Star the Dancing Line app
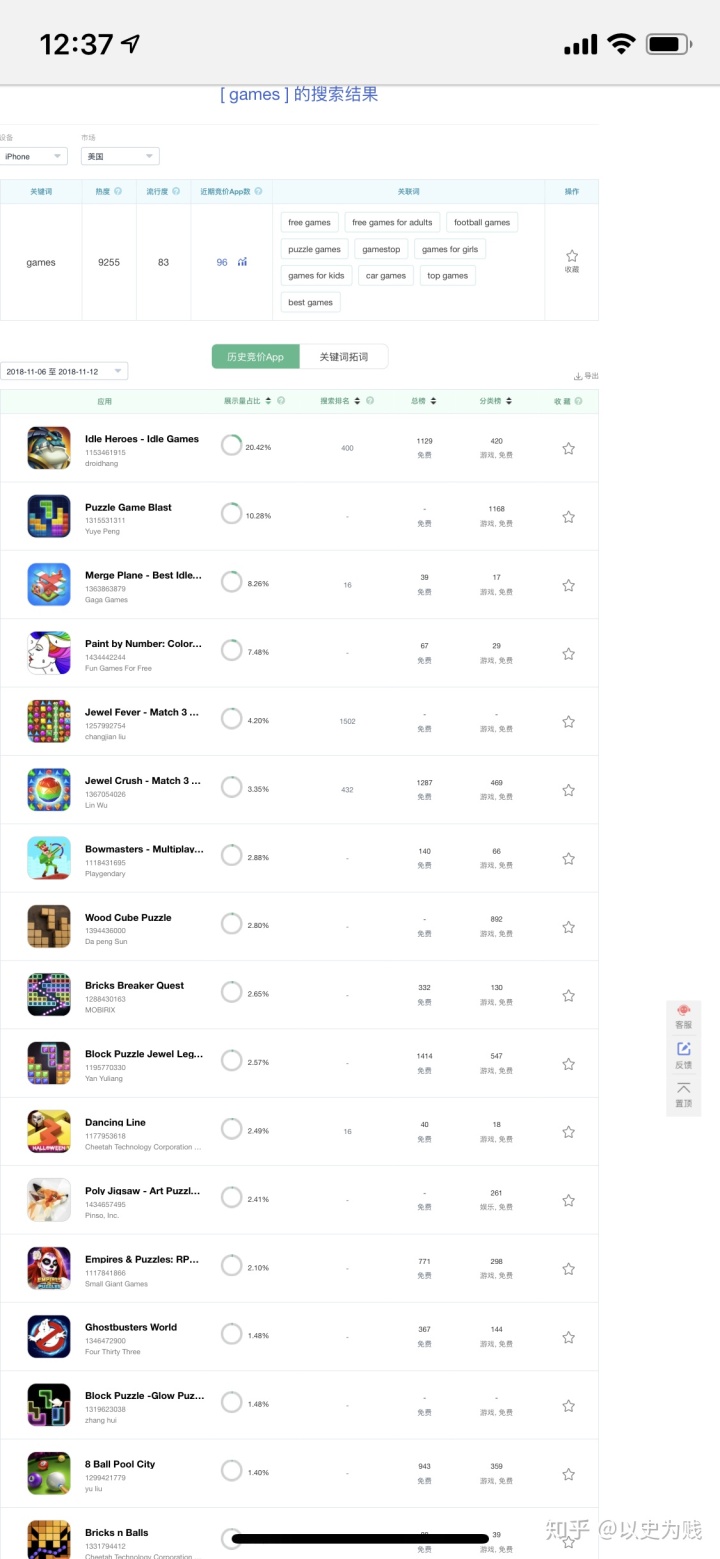Screen dimensions: 720x1559 [x=568, y=1132]
